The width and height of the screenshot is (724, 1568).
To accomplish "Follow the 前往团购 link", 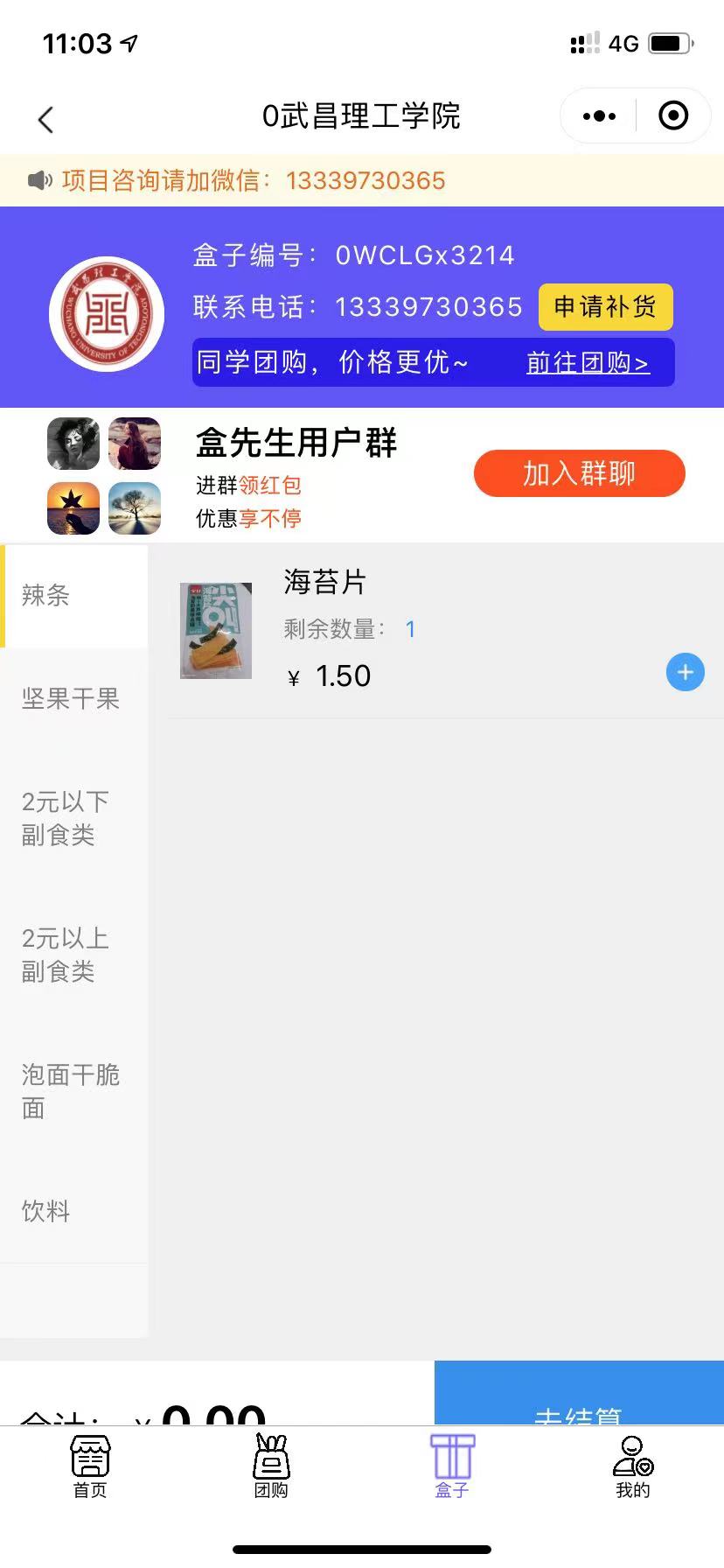I will tap(588, 363).
